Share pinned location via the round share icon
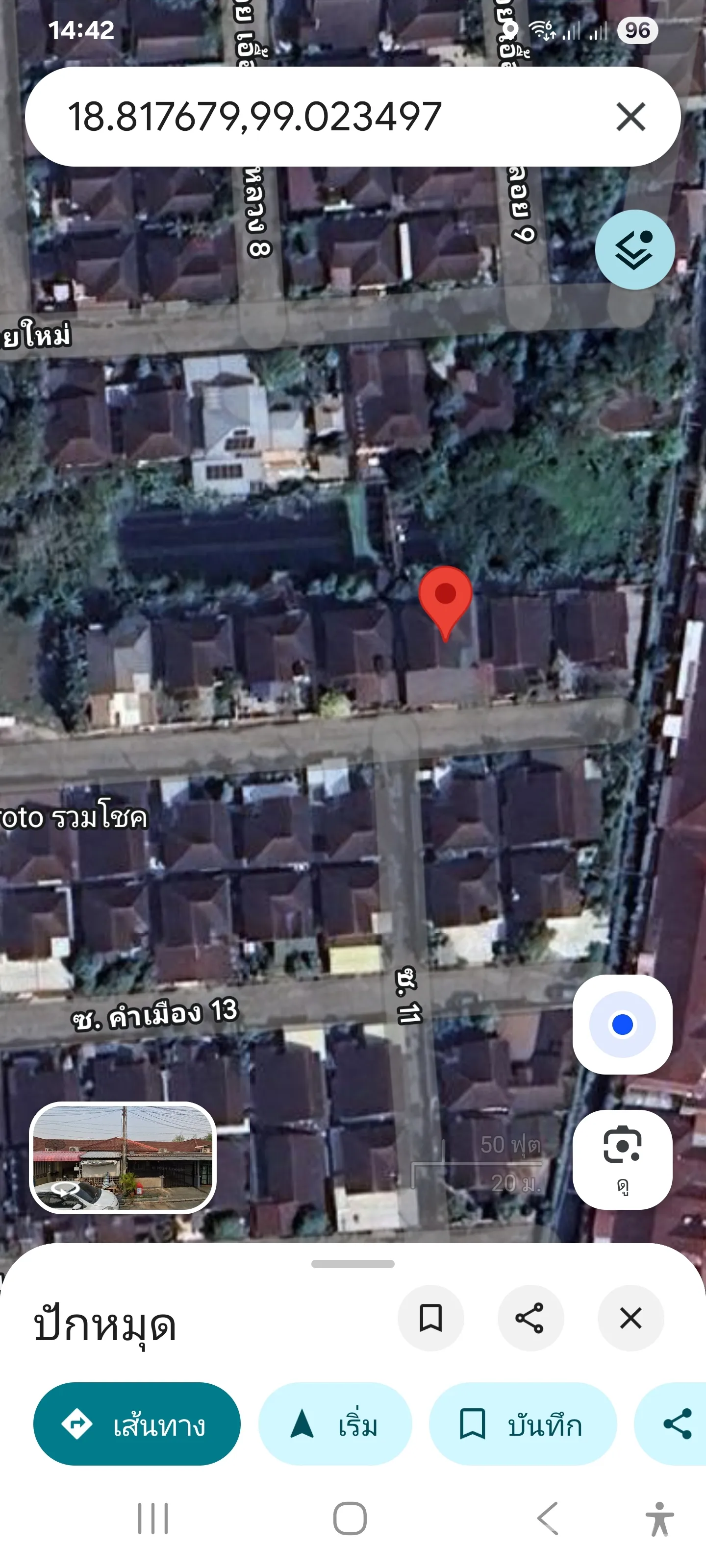Screen dimensions: 706x1568 pos(530,1318)
